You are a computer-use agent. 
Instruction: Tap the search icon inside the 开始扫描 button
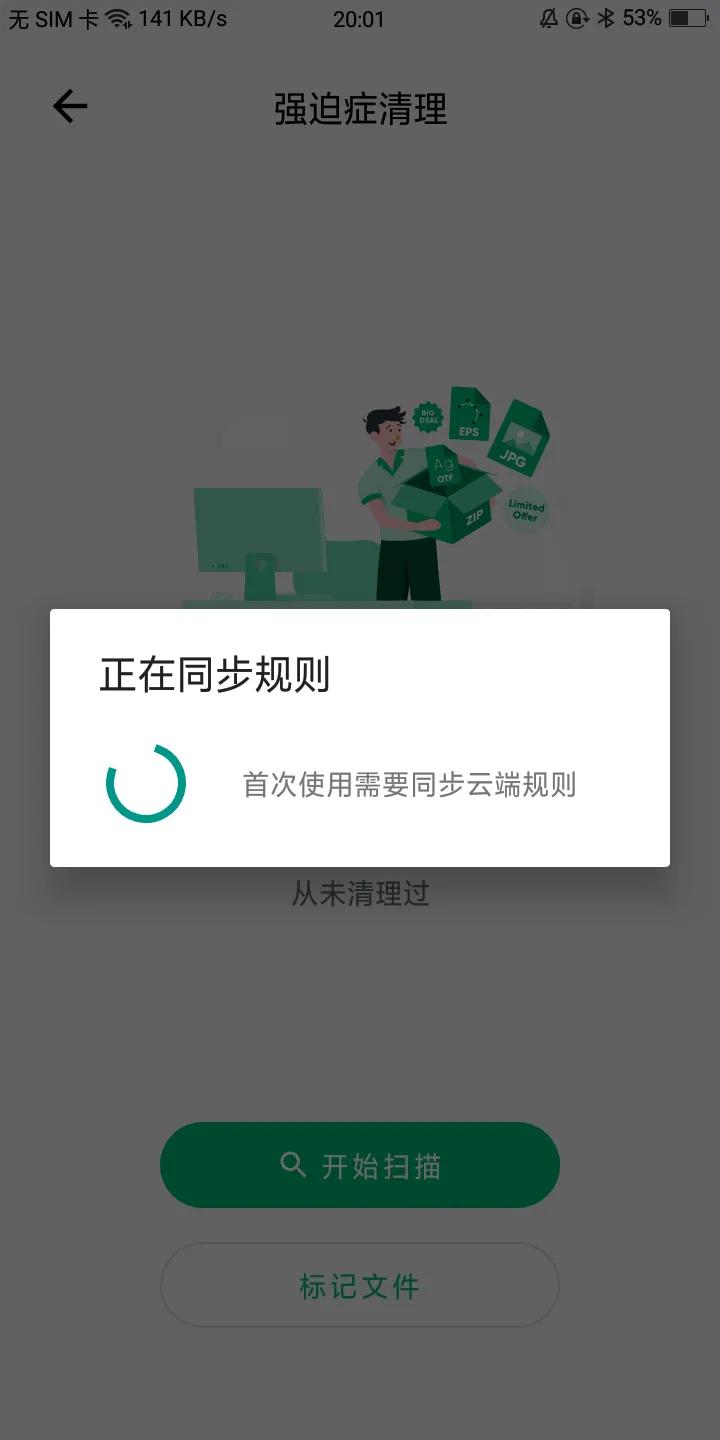tap(291, 1164)
